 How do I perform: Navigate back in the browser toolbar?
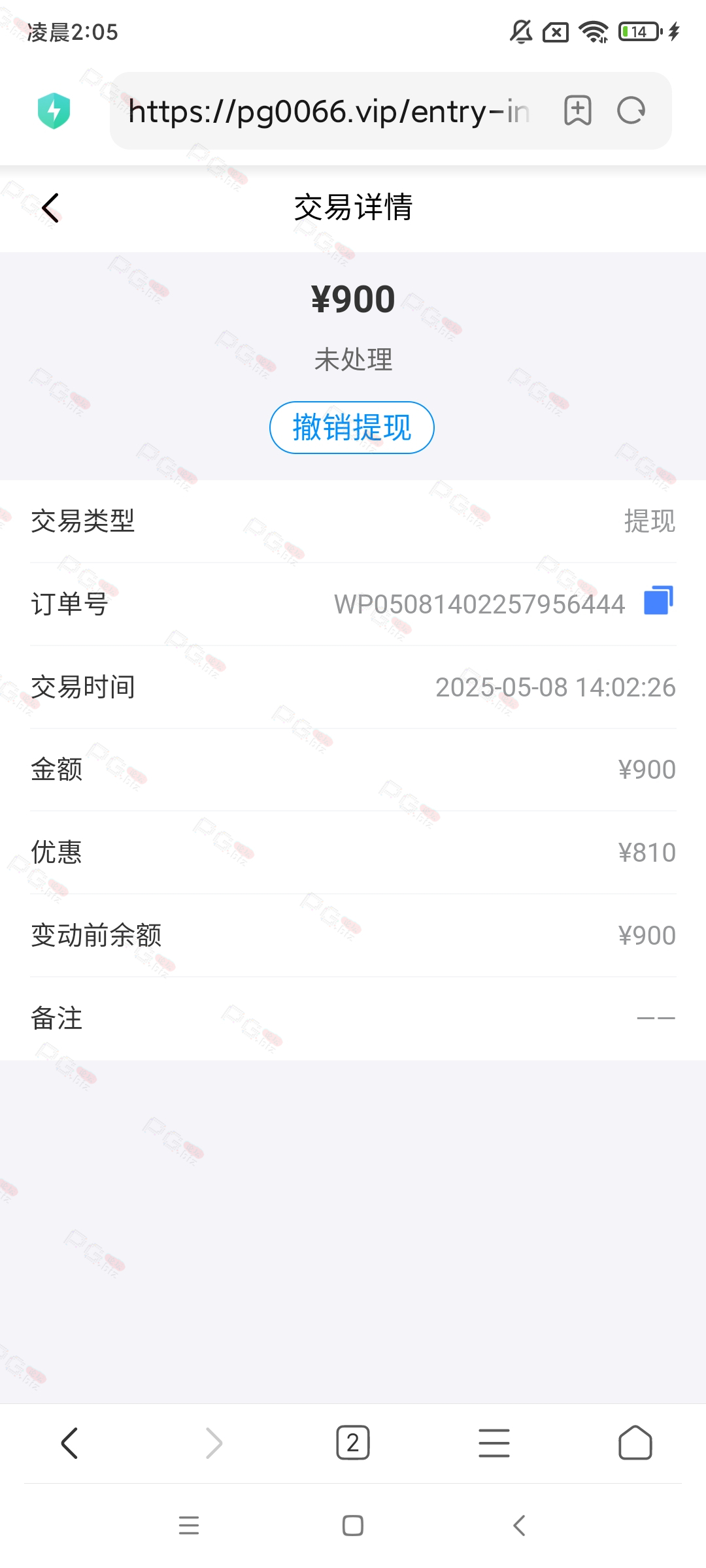70,1443
